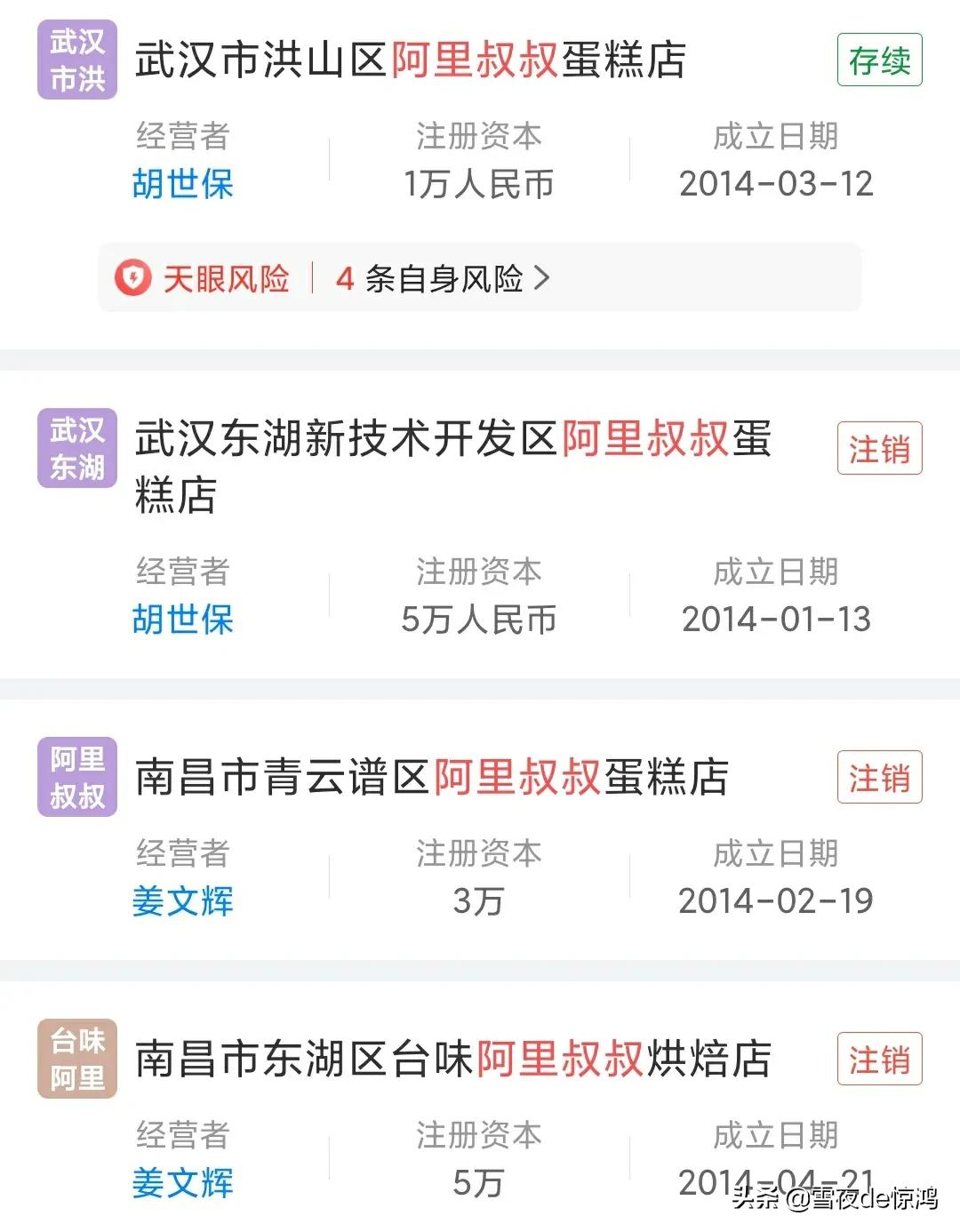Click 姜文辉 link in the last entry

(182, 1182)
